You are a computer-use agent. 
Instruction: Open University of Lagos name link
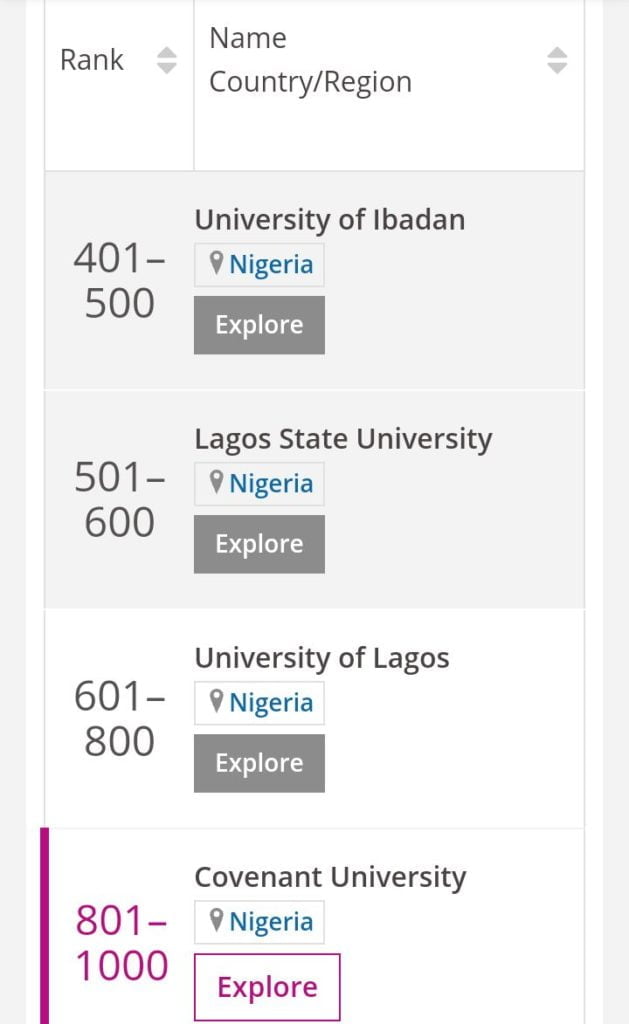coord(322,658)
